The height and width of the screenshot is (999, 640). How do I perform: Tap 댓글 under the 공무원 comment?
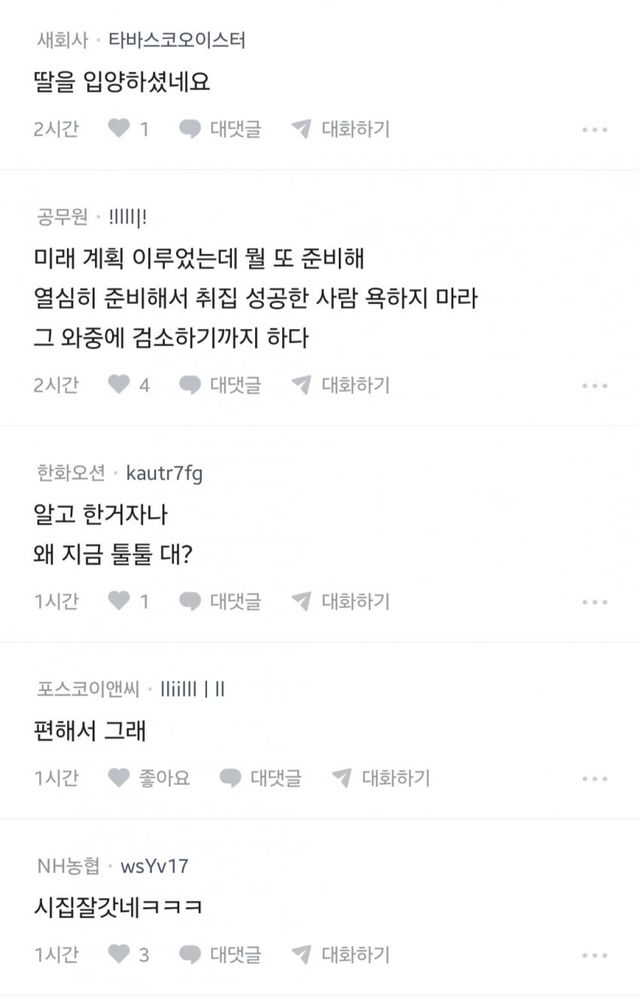[x=221, y=385]
